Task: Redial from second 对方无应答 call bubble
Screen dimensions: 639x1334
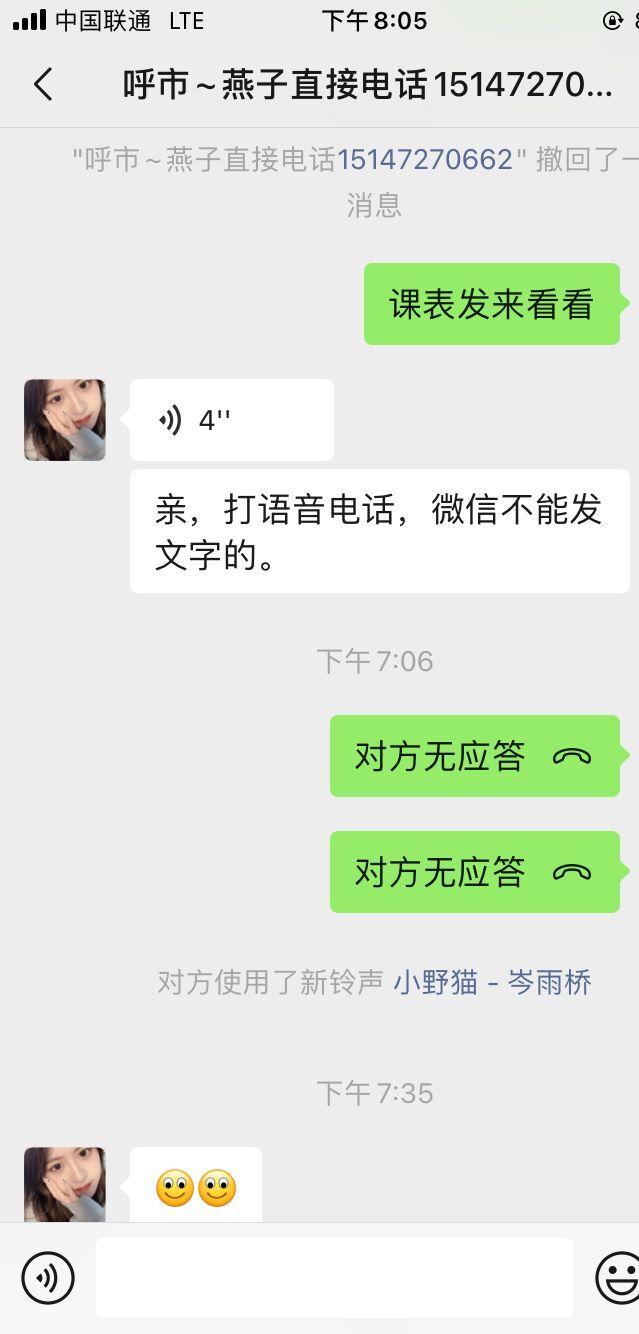Action: click(474, 872)
